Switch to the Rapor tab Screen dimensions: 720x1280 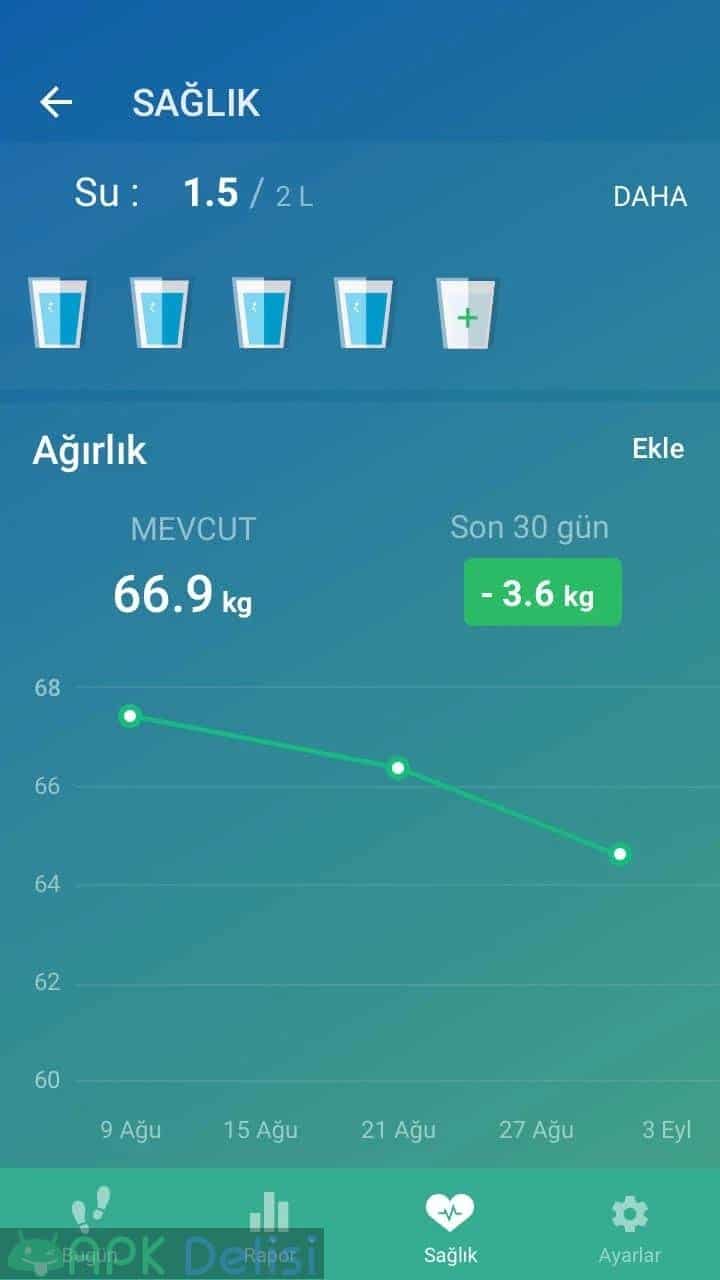[270, 1224]
